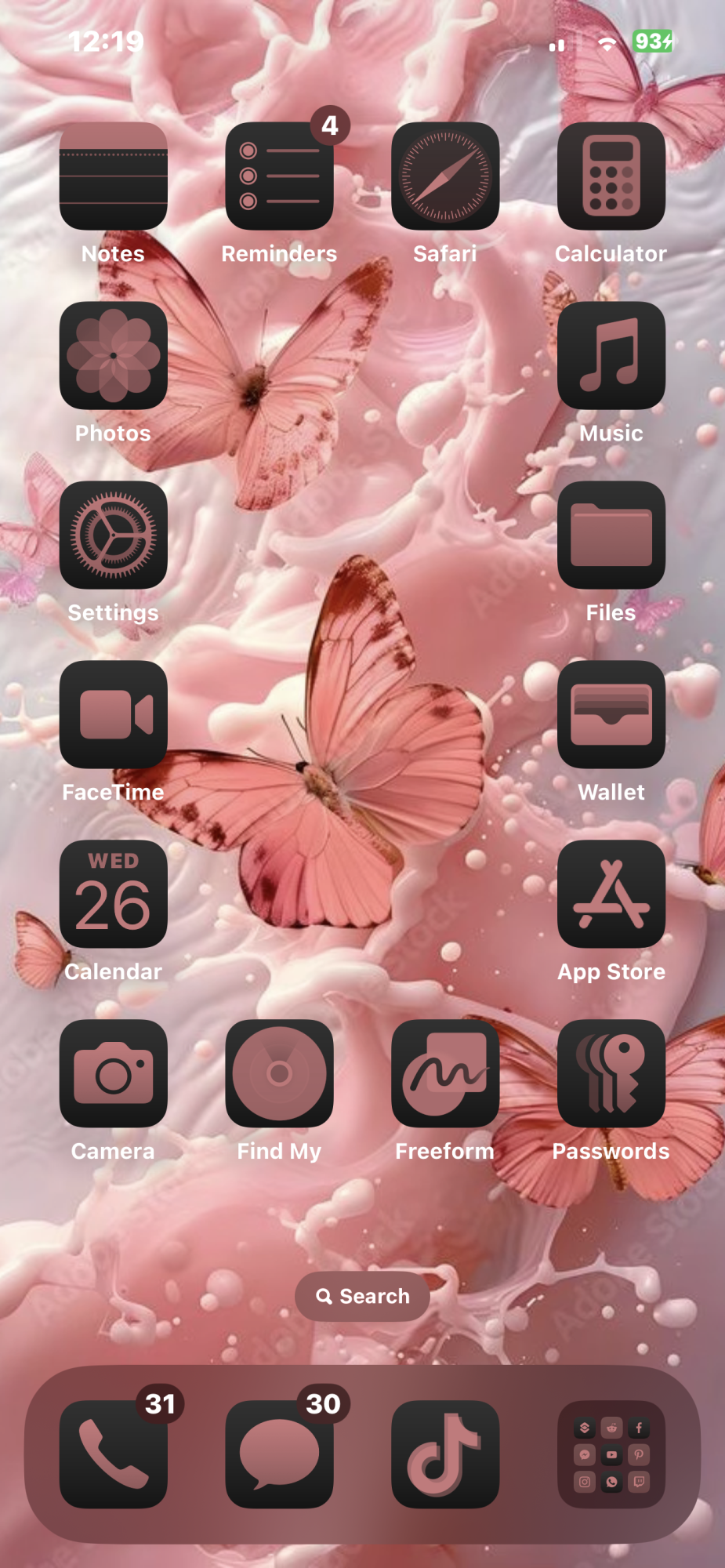Image resolution: width=725 pixels, height=1568 pixels.
Task: Open the Calendar showing WED 26
Action: 113,894
